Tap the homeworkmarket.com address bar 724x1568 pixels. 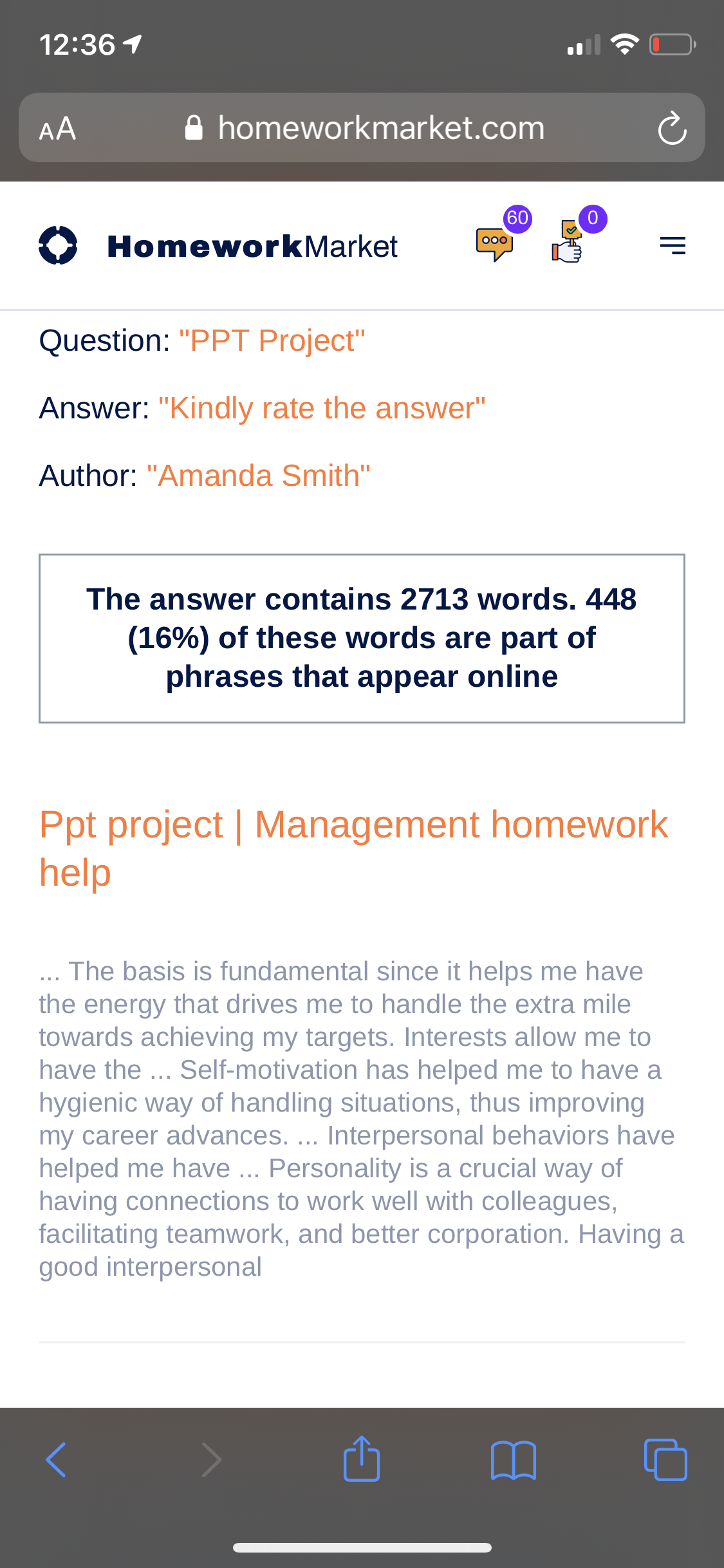pos(364,127)
